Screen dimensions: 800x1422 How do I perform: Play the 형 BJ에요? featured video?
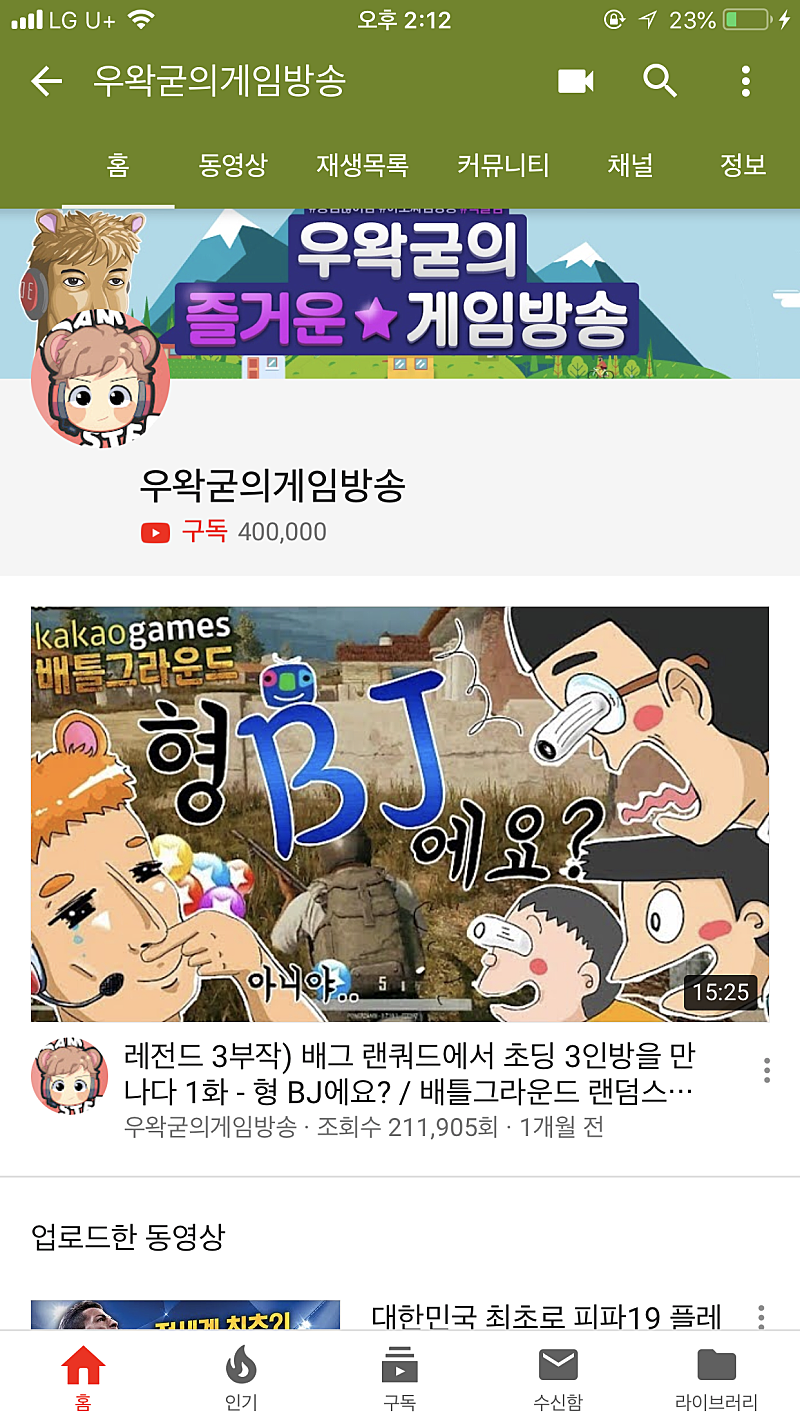click(x=400, y=813)
